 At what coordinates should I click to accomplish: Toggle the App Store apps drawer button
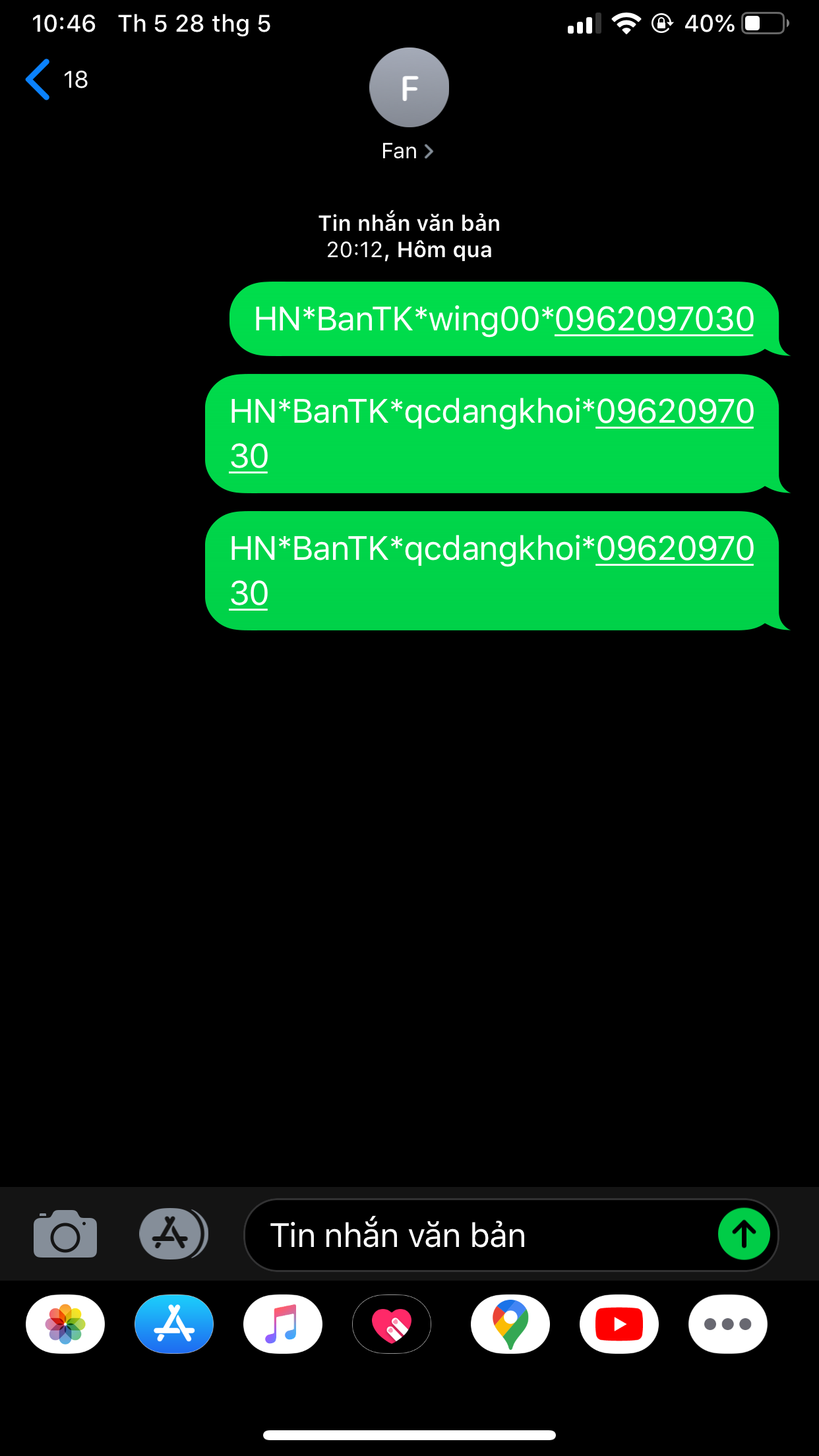click(x=173, y=1233)
